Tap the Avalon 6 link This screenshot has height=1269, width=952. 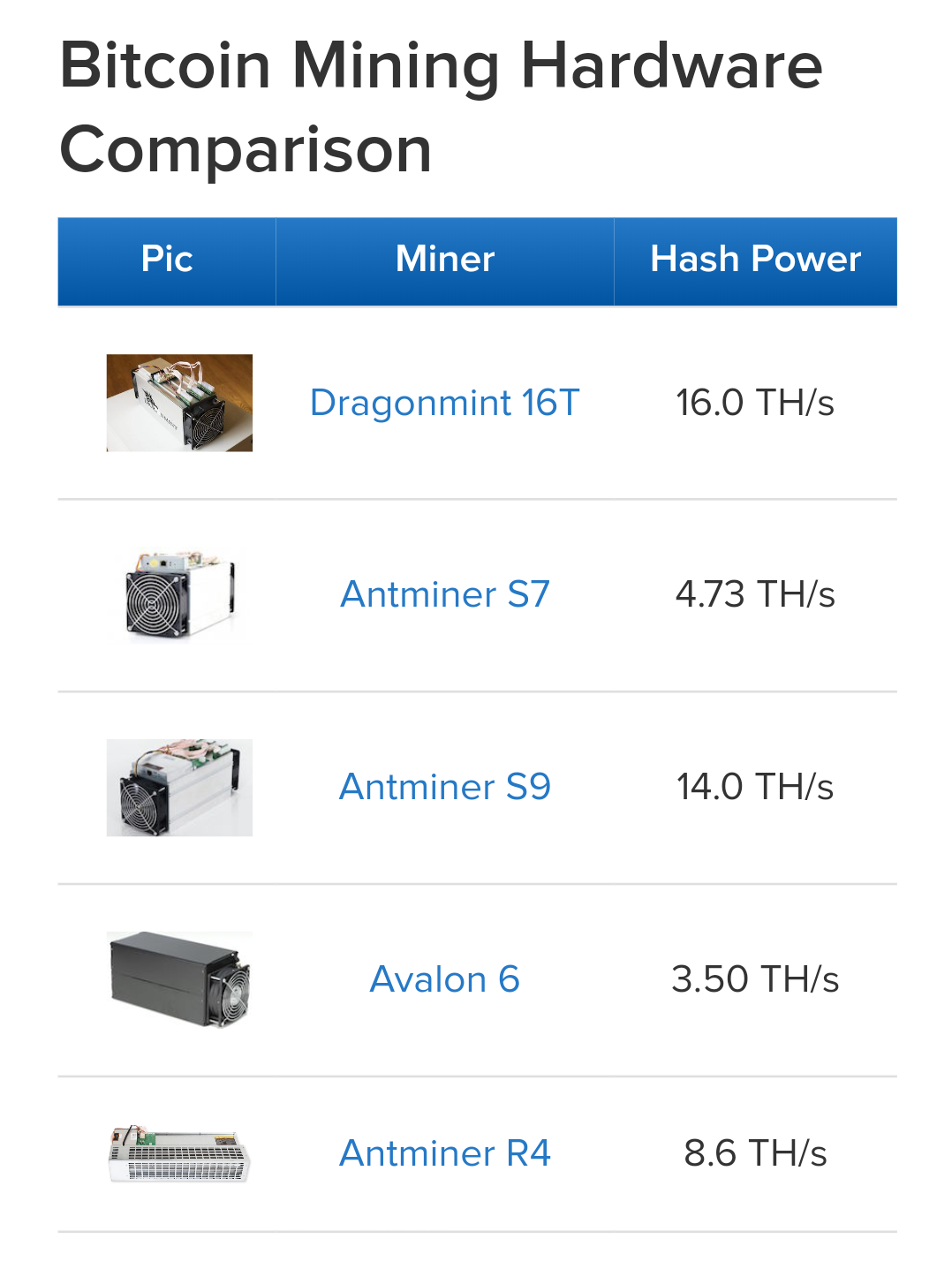445,979
